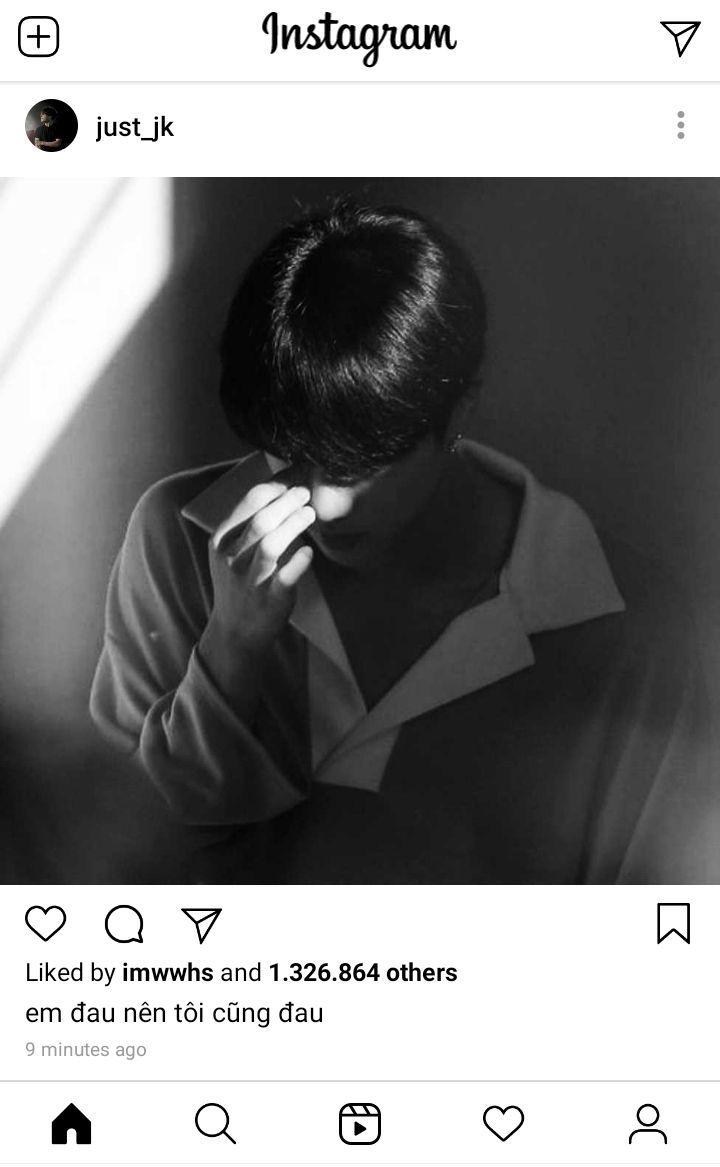Open the just_jk username link

tap(135, 127)
